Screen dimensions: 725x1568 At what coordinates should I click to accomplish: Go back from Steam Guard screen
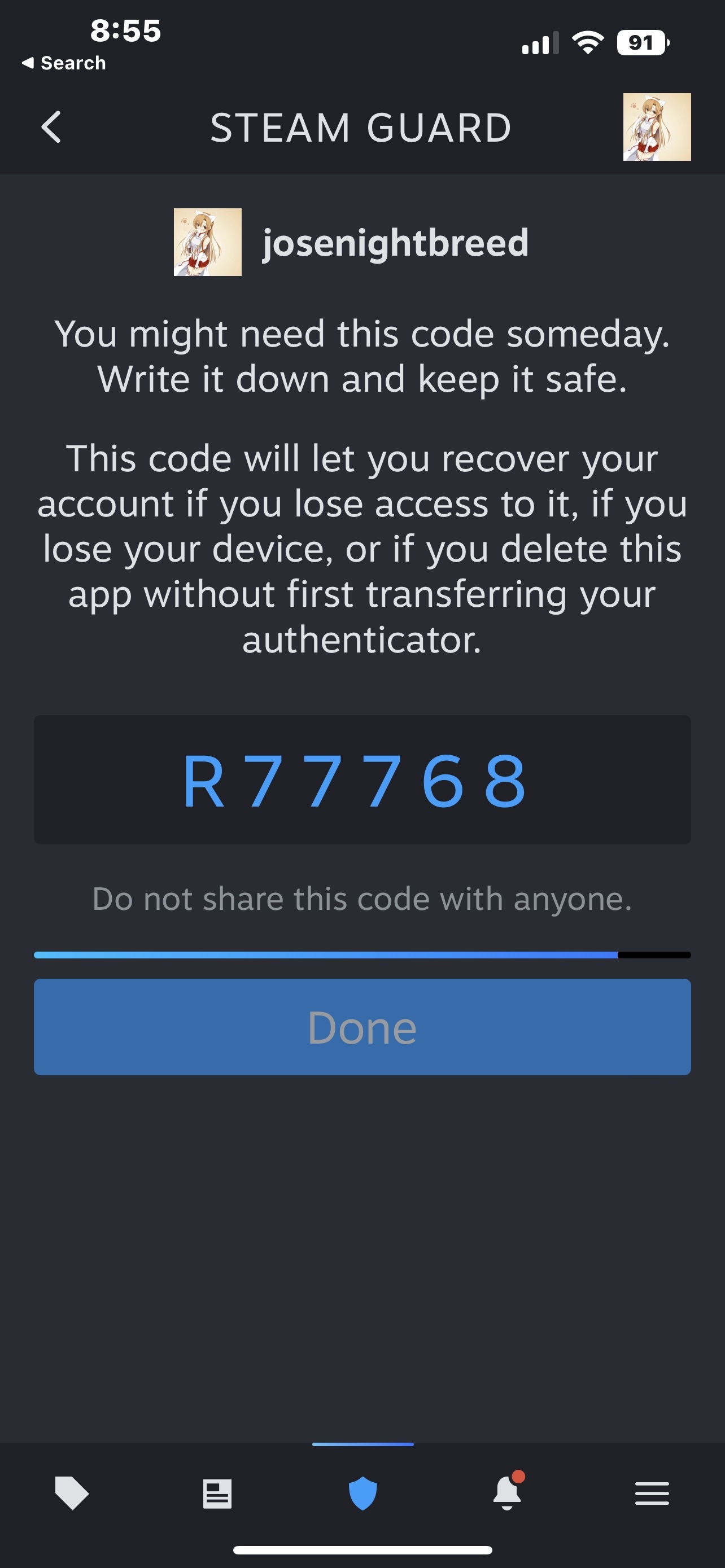pyautogui.click(x=51, y=127)
